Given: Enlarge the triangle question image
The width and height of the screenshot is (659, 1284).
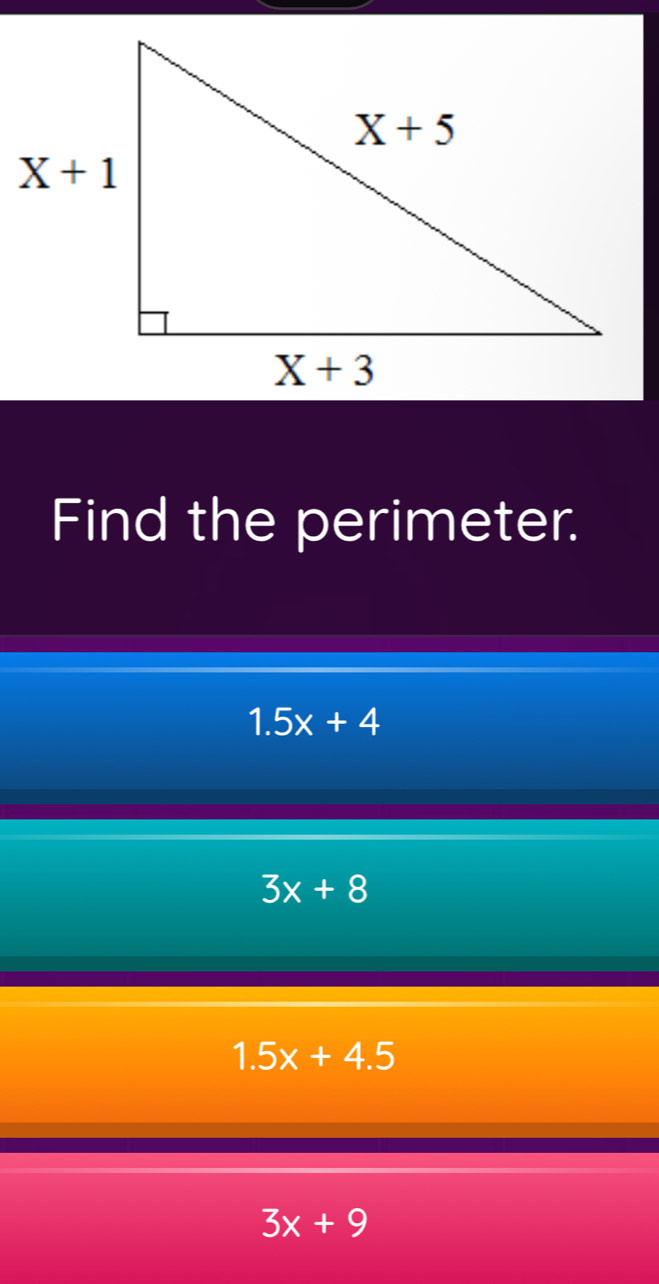Looking at the screenshot, I should tap(320, 205).
